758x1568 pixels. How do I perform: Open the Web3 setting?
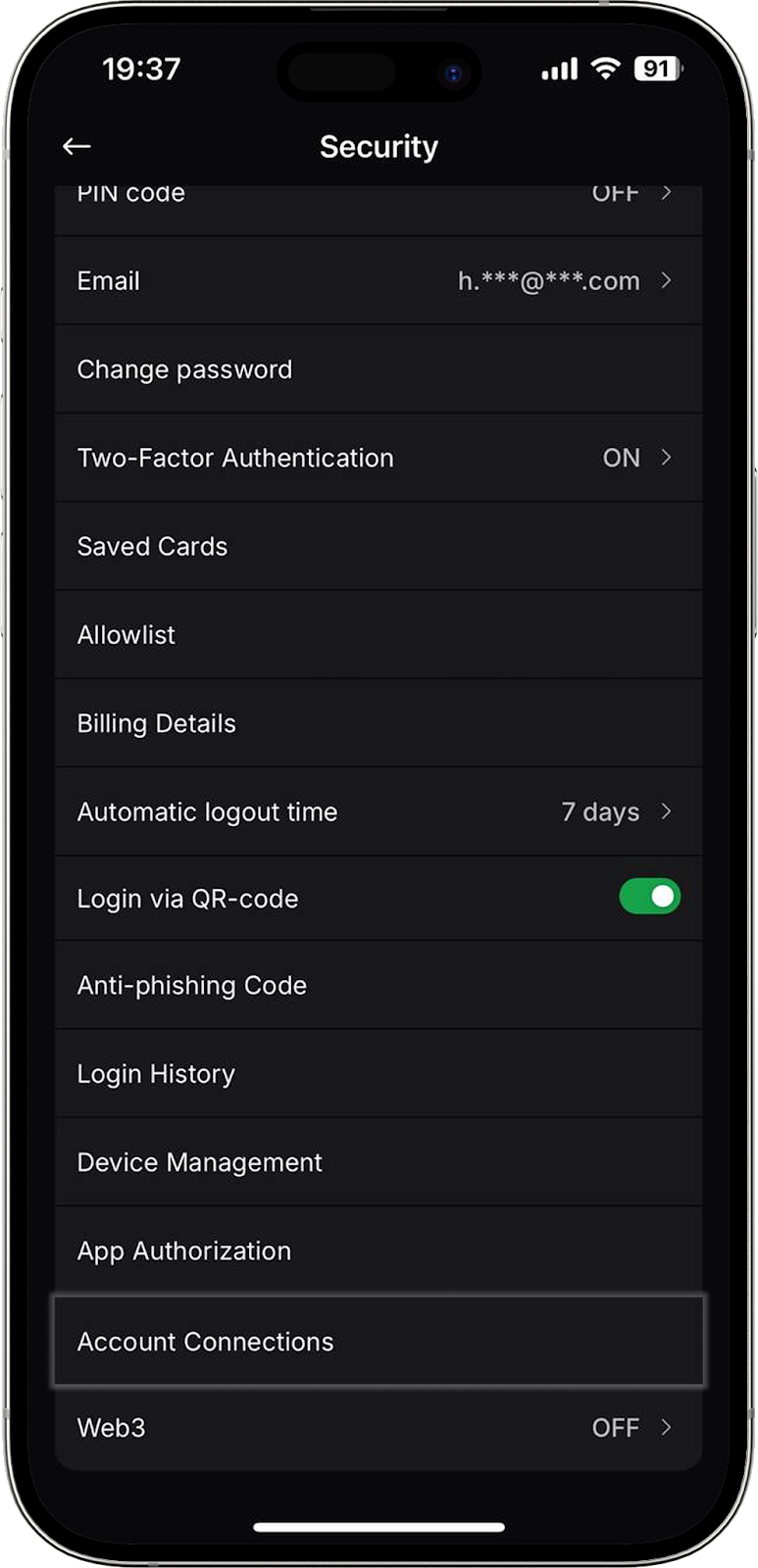[x=378, y=1428]
